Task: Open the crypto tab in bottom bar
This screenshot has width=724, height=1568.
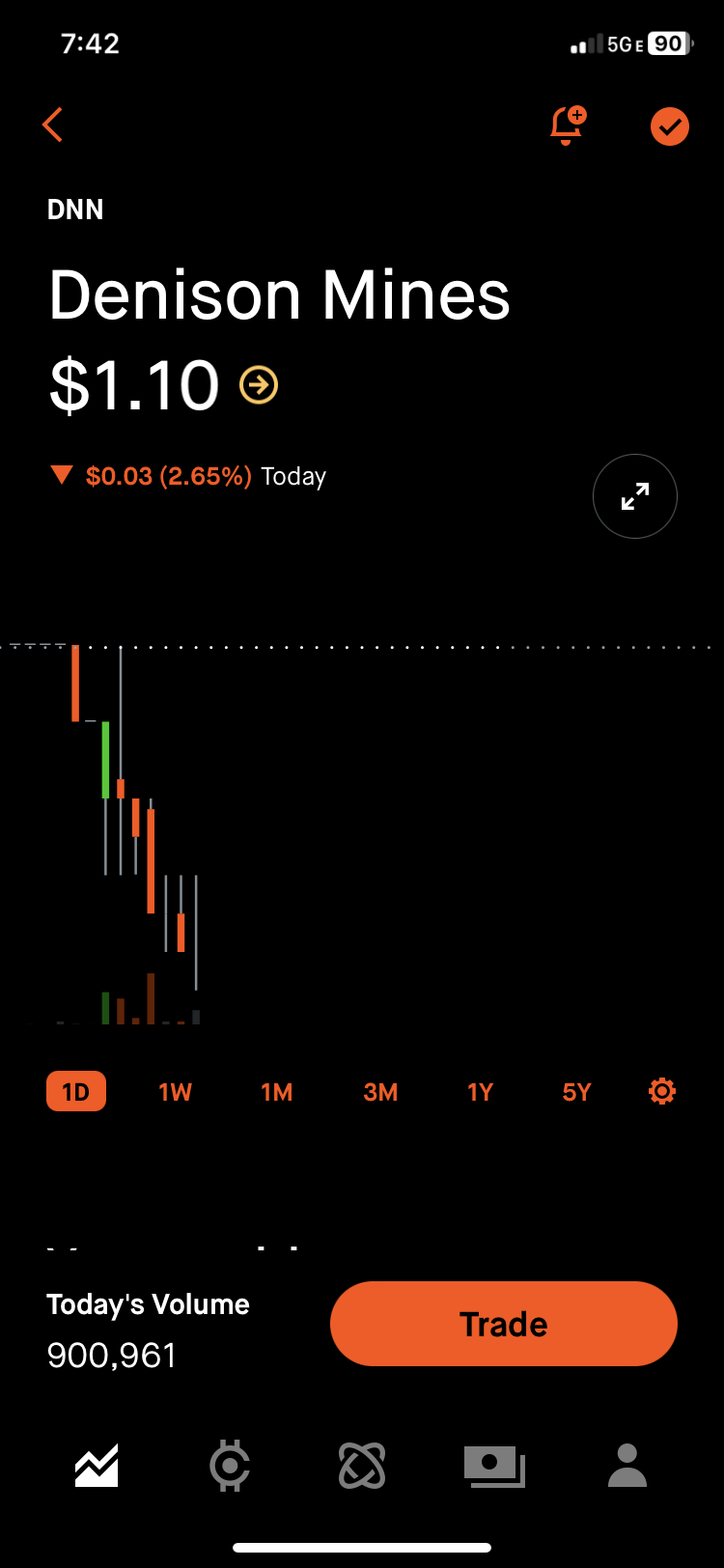Action: point(230,1466)
